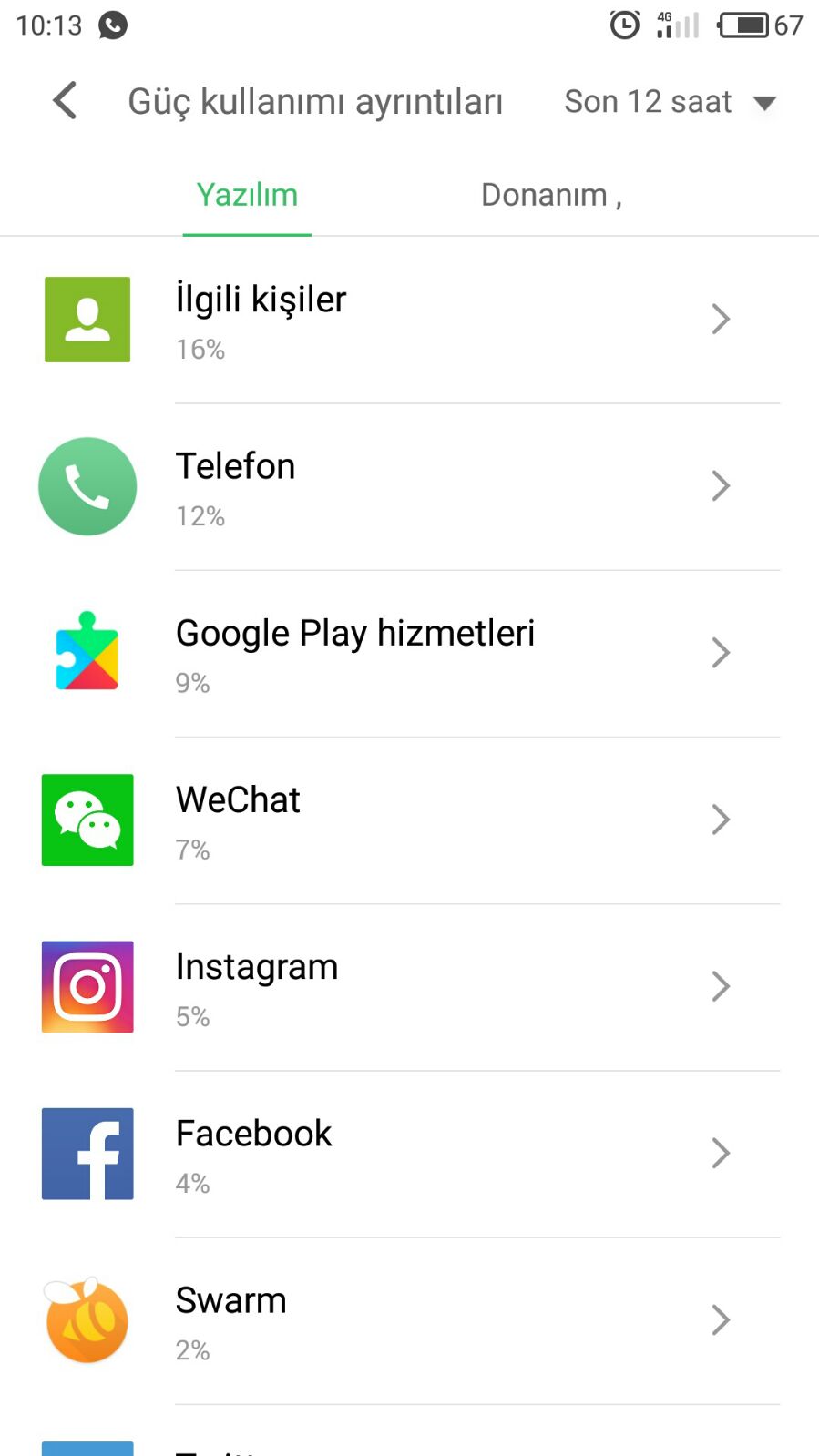Open Telefon power usage details
Viewport: 819px width, 1456px height.
click(x=410, y=487)
